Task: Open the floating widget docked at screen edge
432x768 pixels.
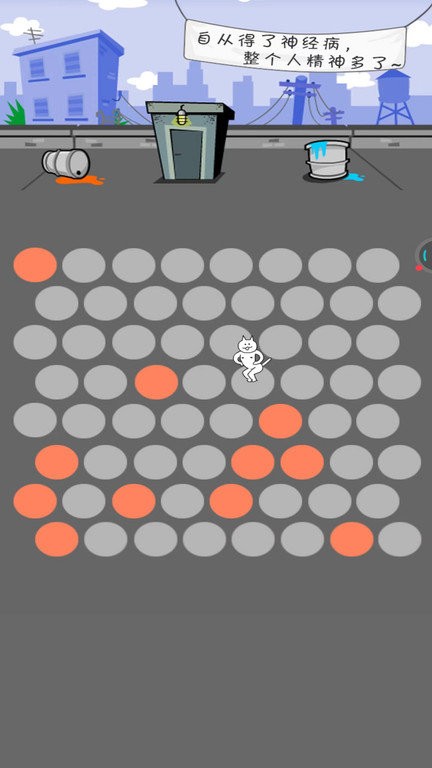Action: (424, 255)
